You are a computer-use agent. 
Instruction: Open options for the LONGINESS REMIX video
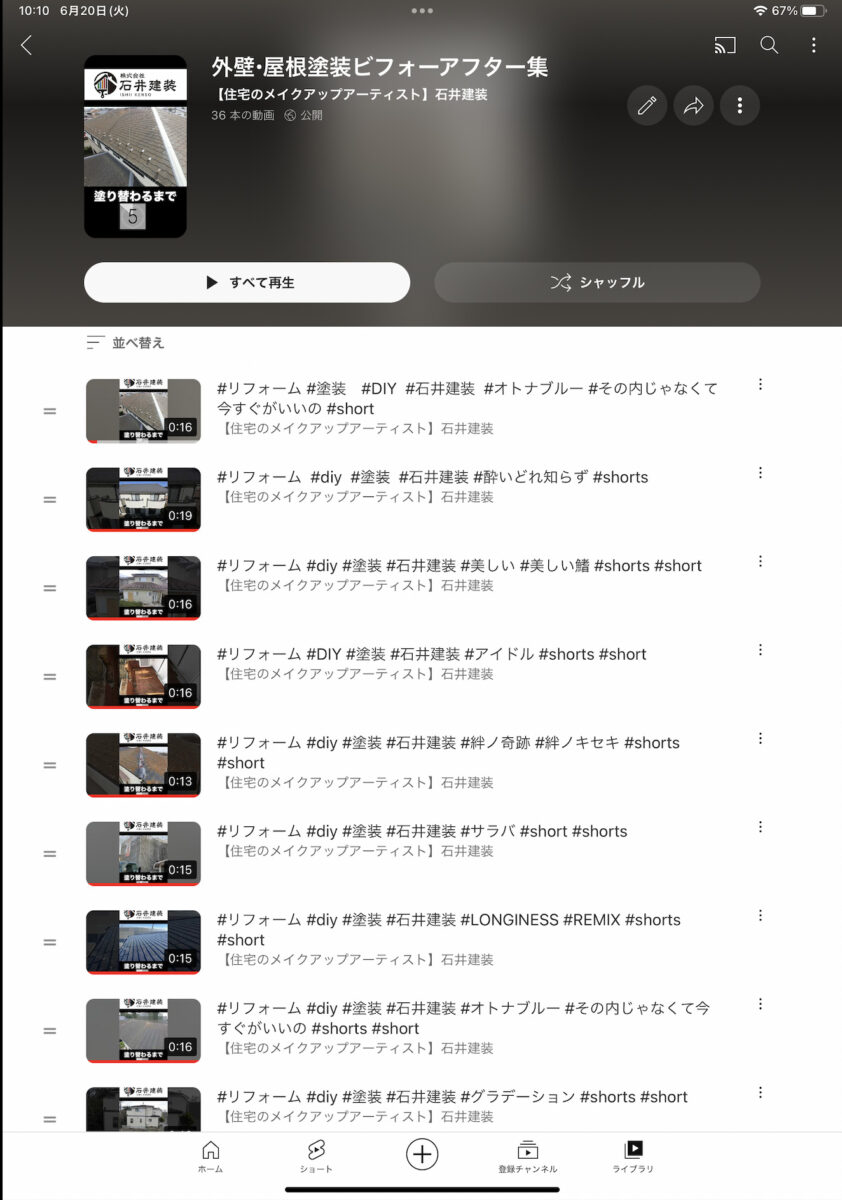(x=760, y=916)
